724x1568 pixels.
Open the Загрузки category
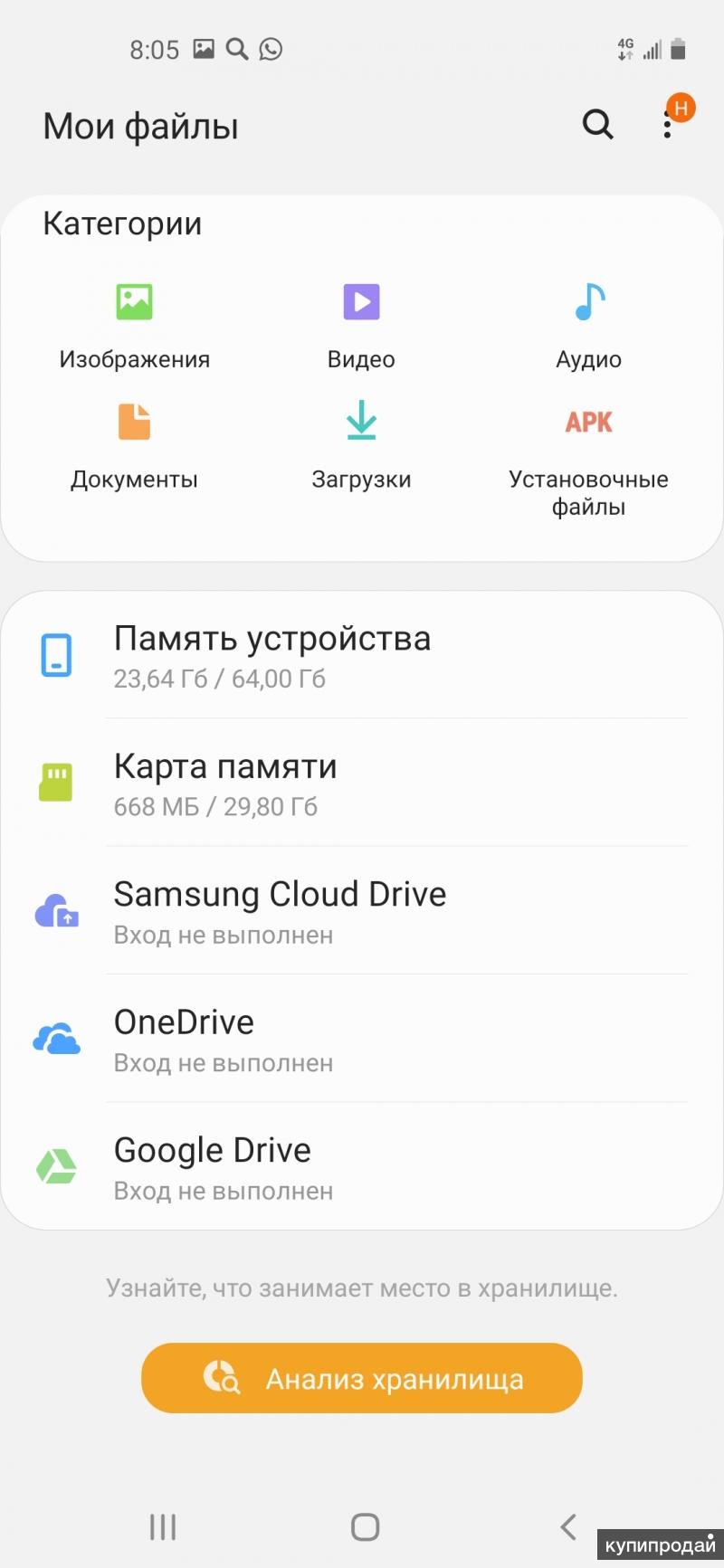[361, 445]
